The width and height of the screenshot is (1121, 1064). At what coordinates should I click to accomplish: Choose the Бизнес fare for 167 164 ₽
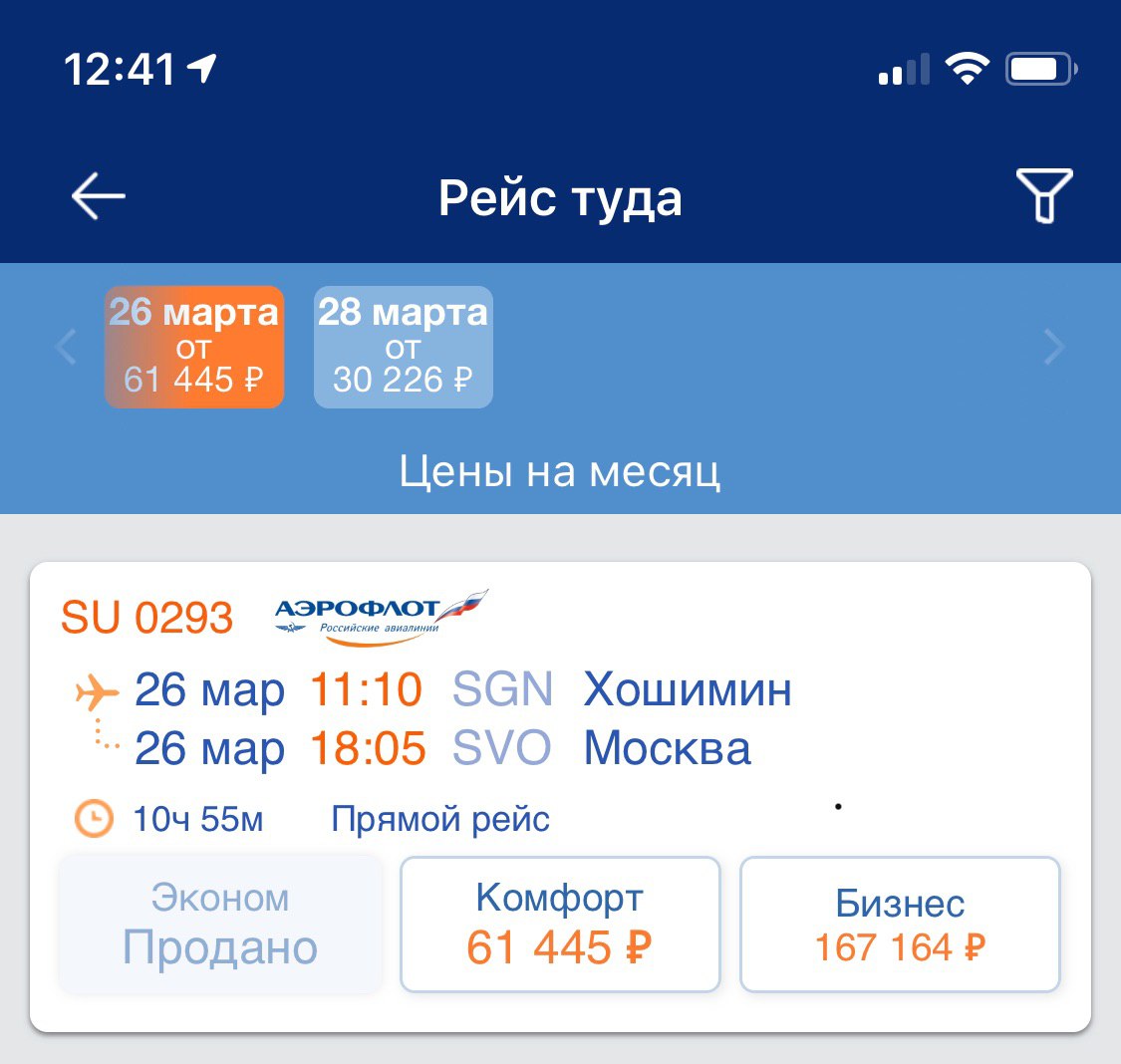click(x=900, y=924)
